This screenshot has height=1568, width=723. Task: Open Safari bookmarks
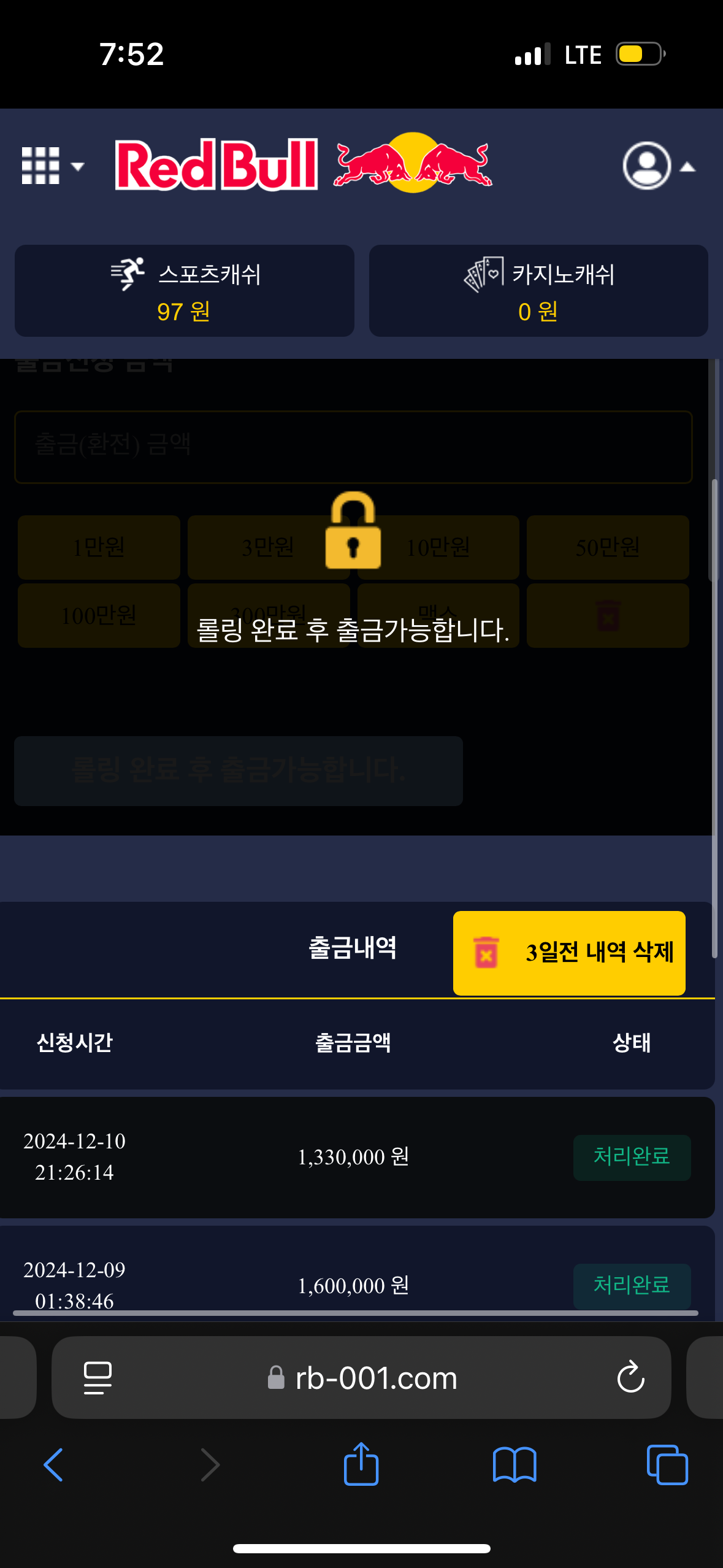(514, 1465)
